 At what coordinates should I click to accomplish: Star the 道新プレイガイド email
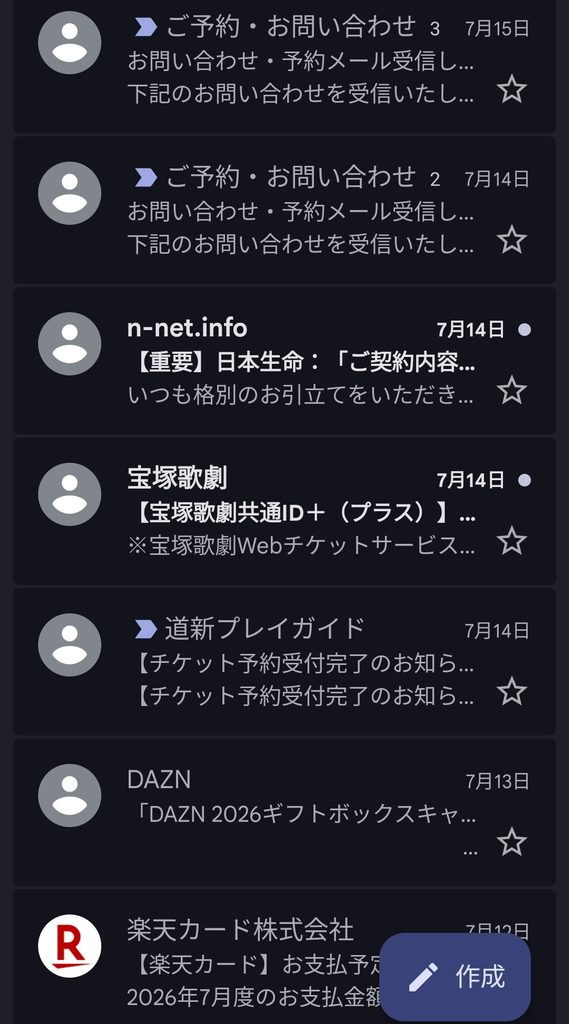(x=512, y=691)
